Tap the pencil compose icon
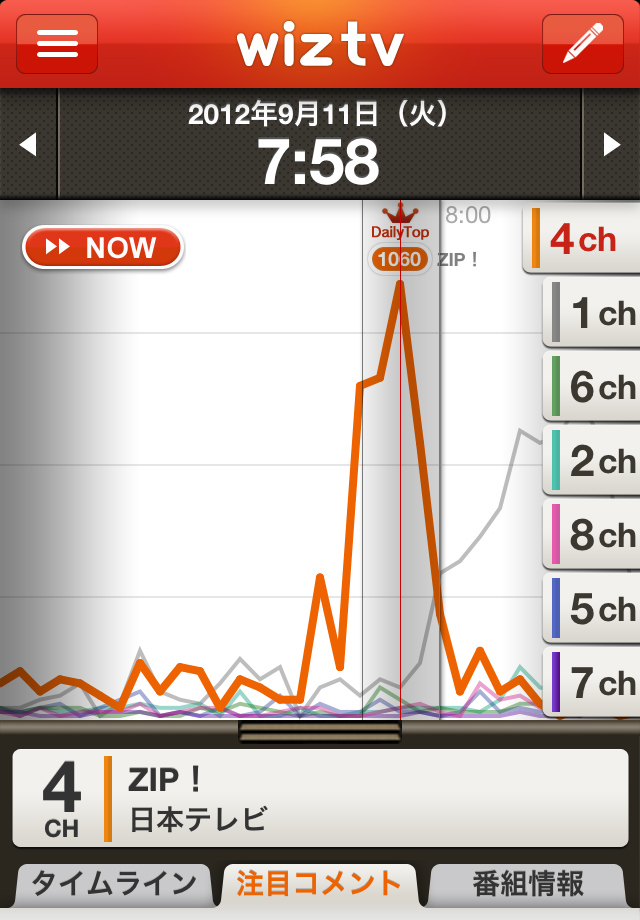Image resolution: width=640 pixels, height=920 pixels. click(x=582, y=44)
